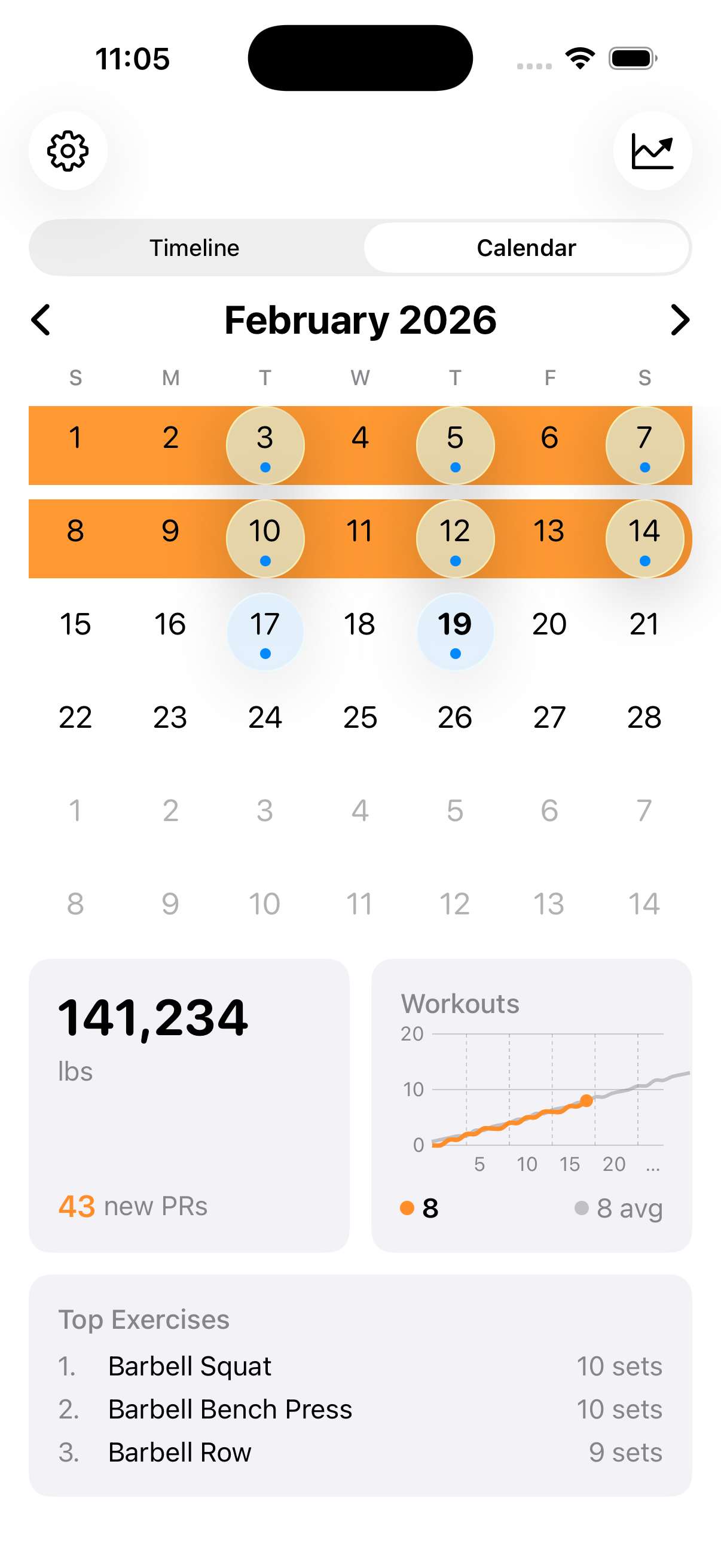This screenshot has width=721, height=1568.
Task: Switch to the Calendar tab
Action: click(526, 248)
